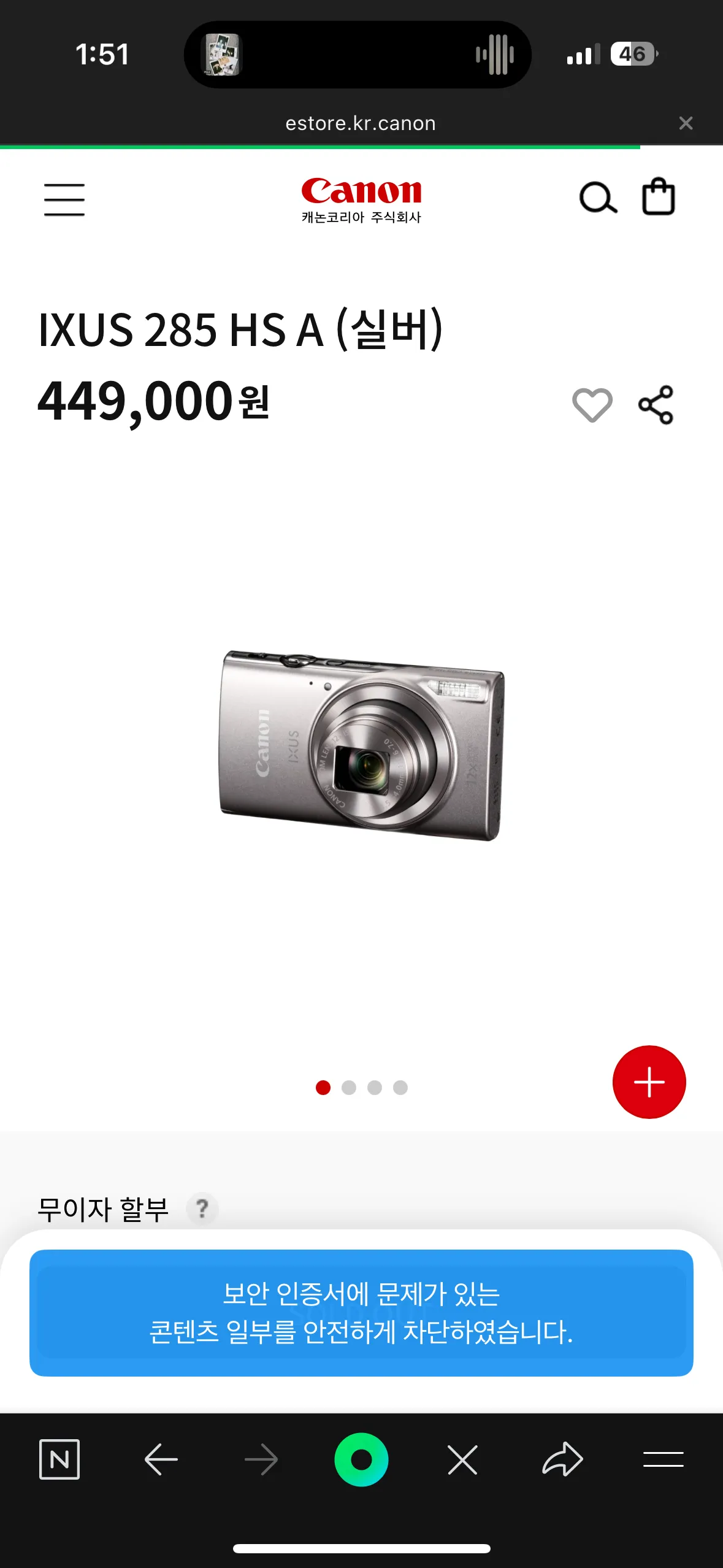This screenshot has width=723, height=1568.
Task: Open the Canon store search
Action: [598, 198]
